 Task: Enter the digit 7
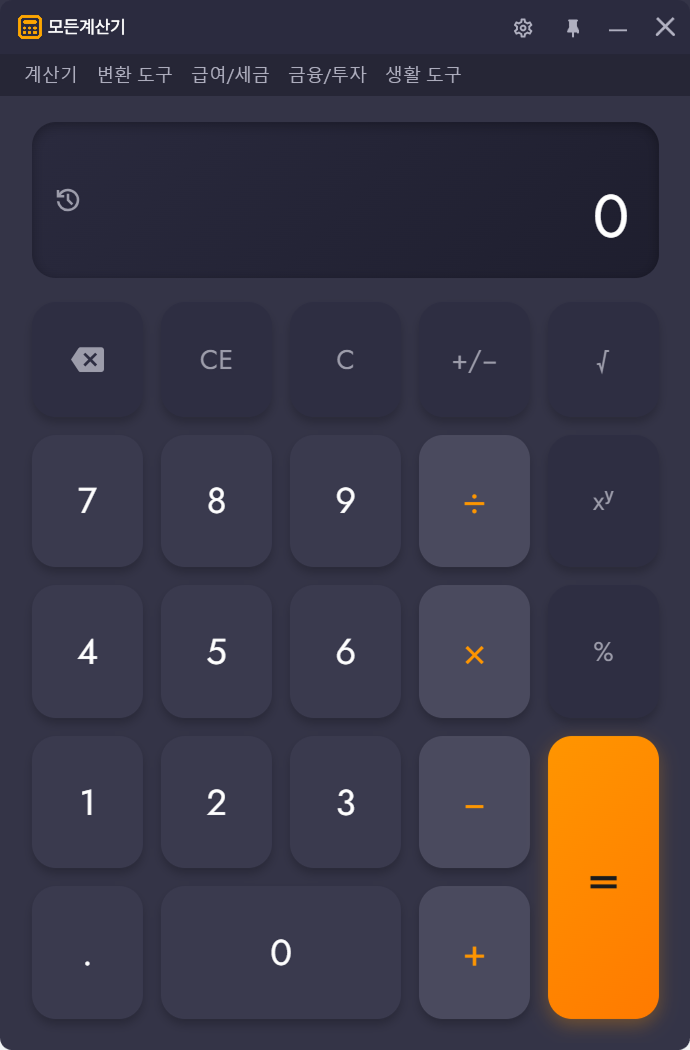(x=87, y=501)
